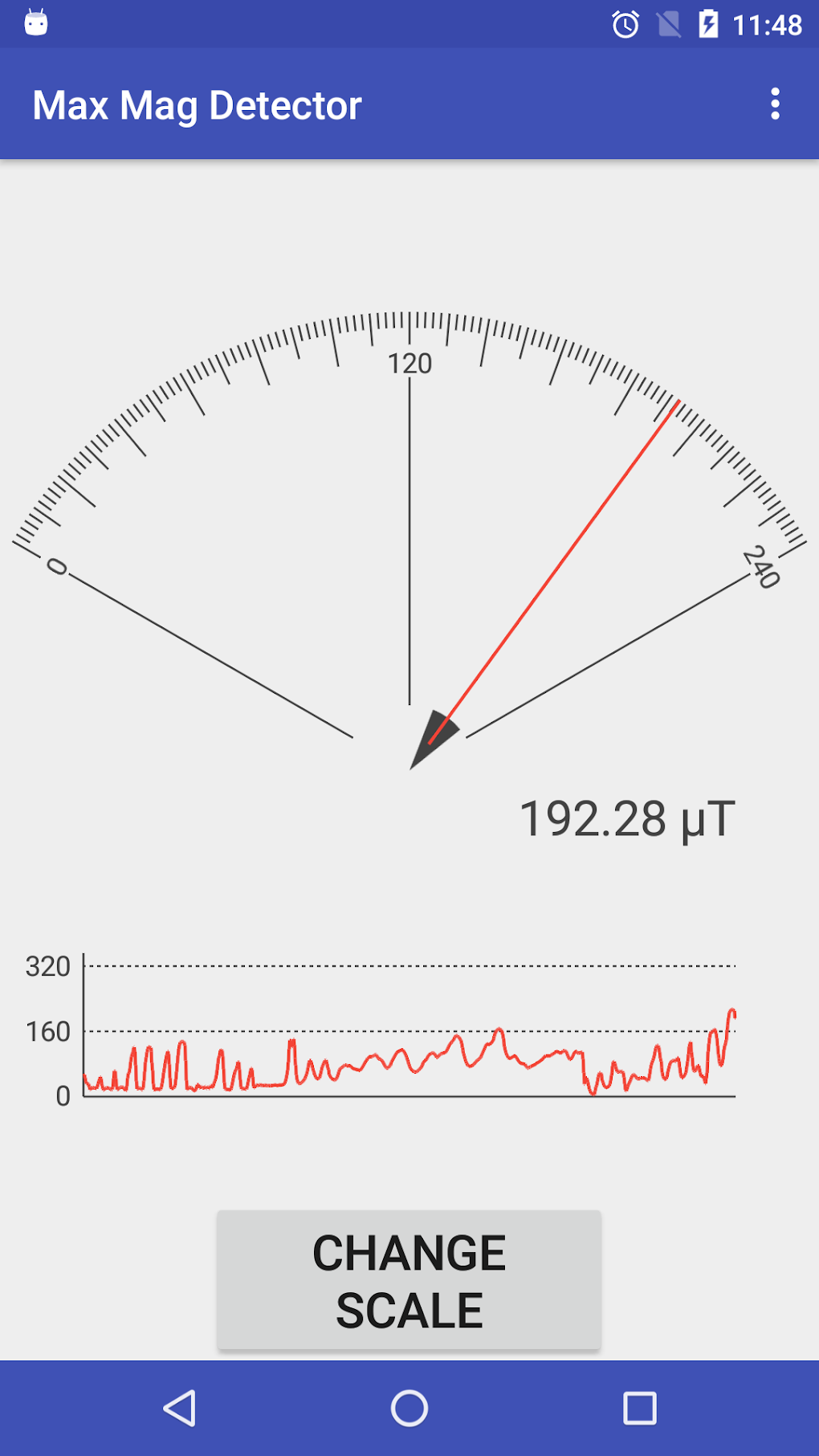Open the overflow menu in the app bar
Screen dimensions: 819x1456
[x=774, y=104]
